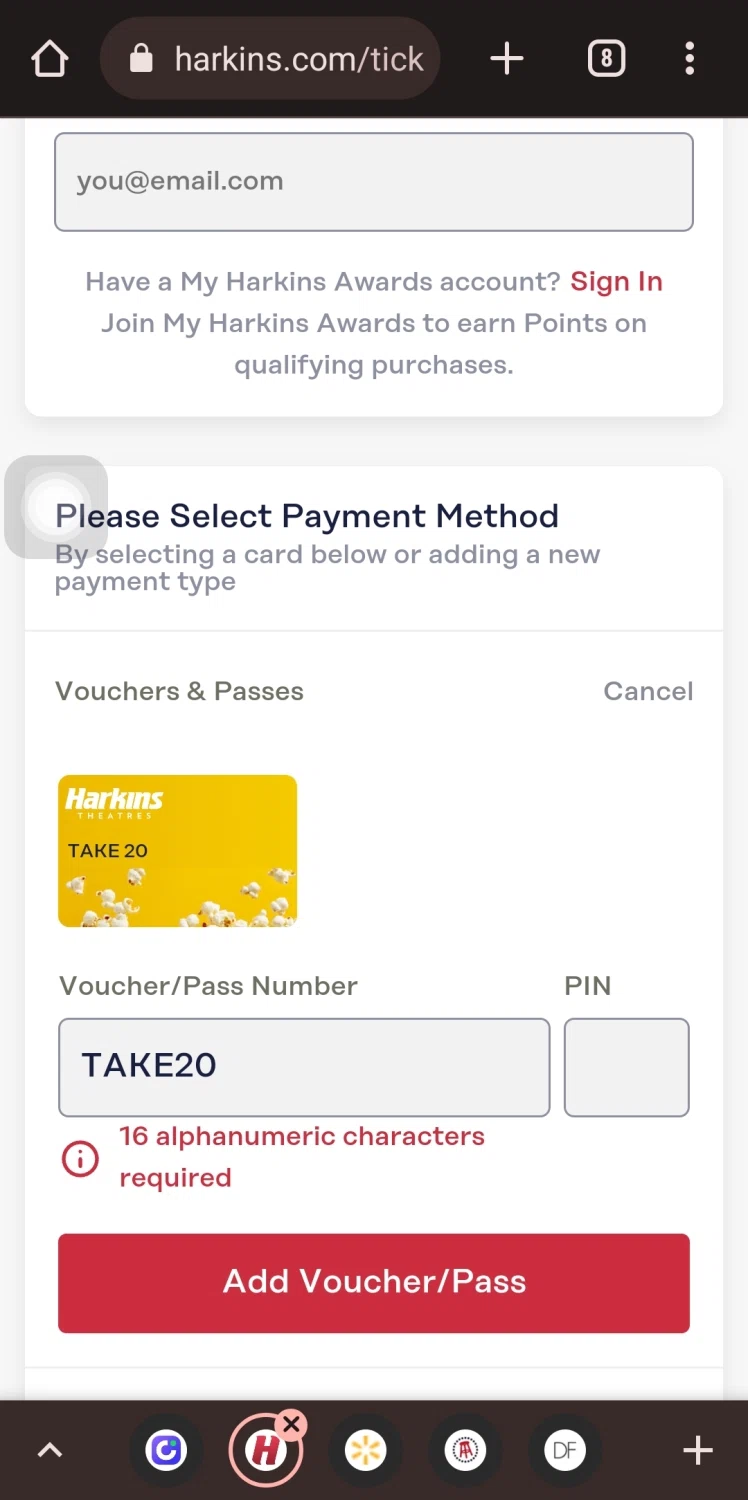This screenshot has width=748, height=1500.
Task: Switch to the DF tab
Action: point(564,1450)
